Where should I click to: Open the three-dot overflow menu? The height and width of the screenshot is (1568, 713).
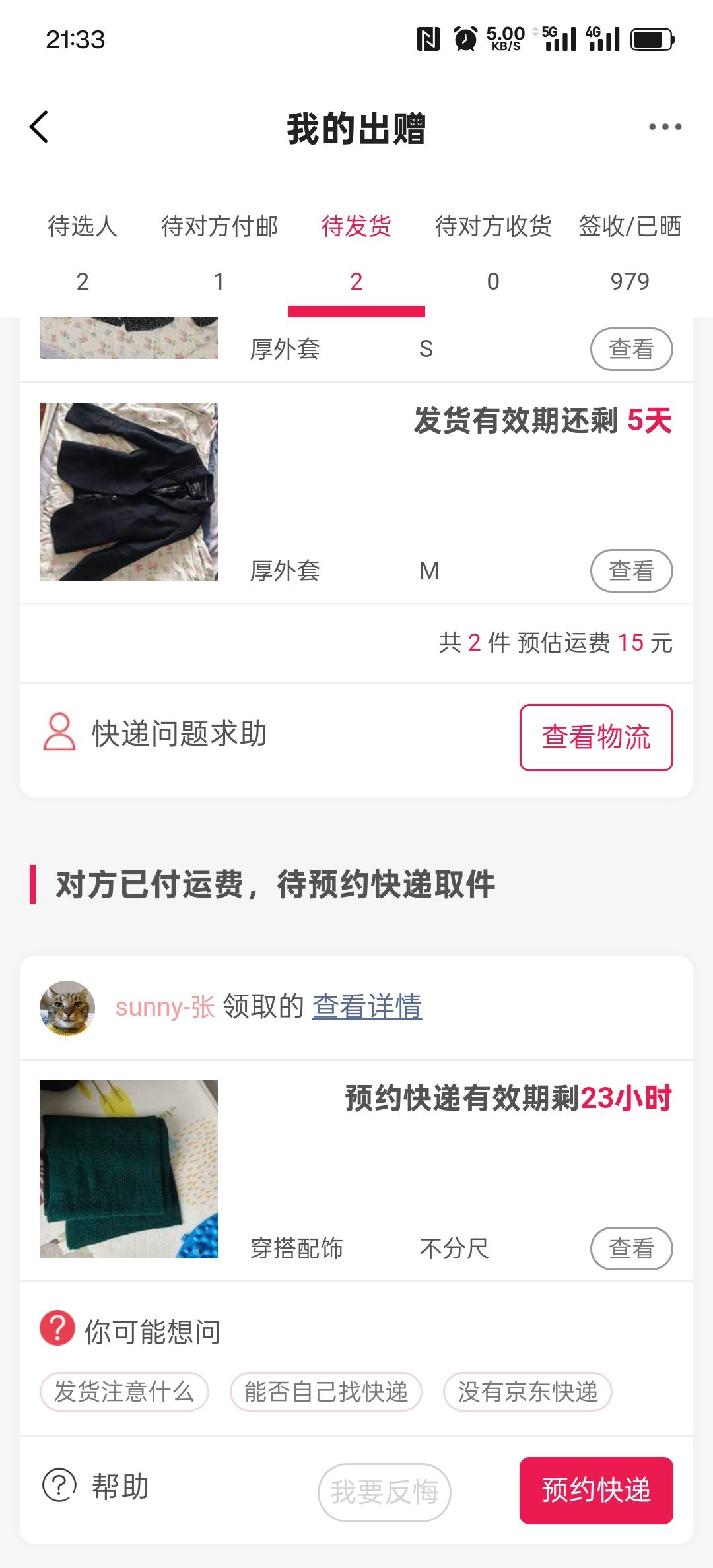(x=665, y=127)
